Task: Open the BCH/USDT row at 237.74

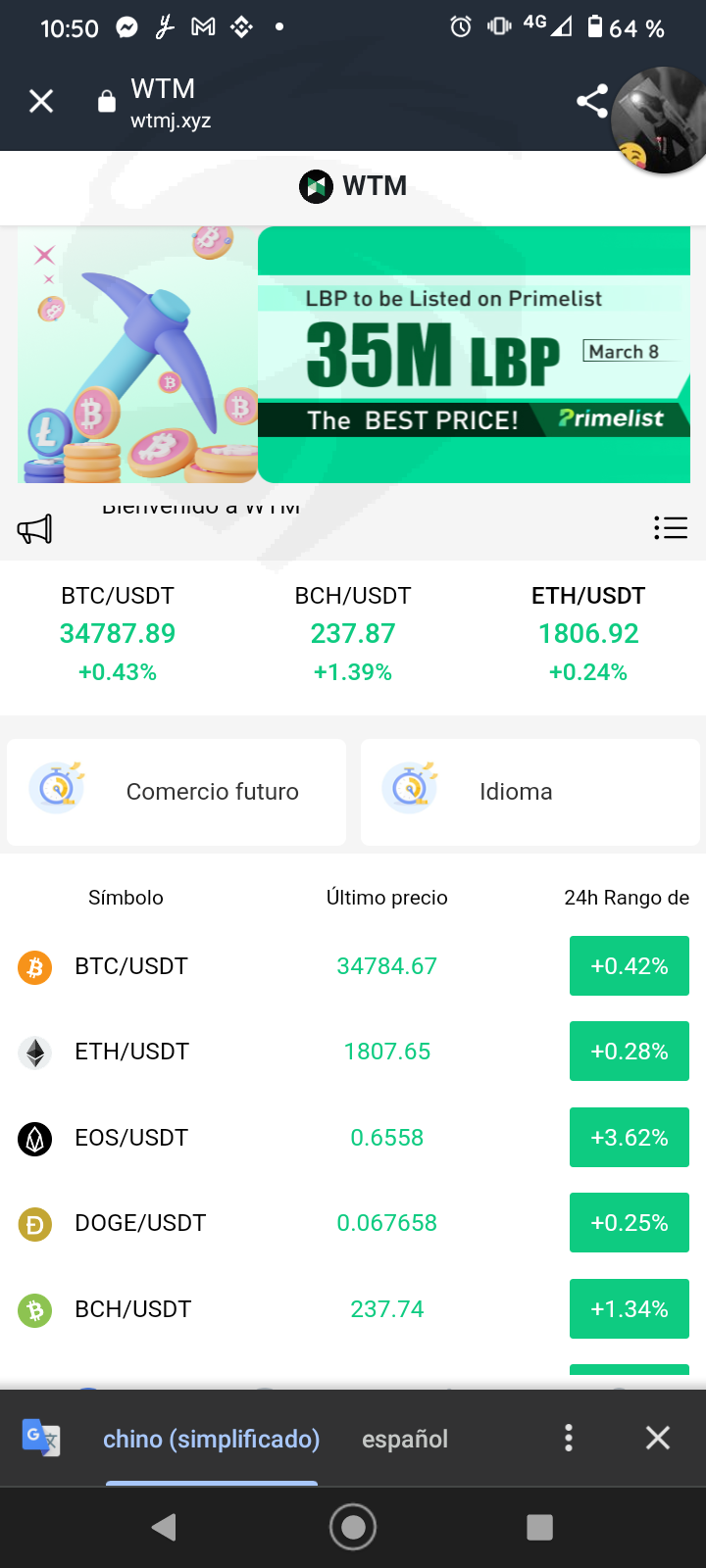Action: pyautogui.click(x=353, y=1309)
